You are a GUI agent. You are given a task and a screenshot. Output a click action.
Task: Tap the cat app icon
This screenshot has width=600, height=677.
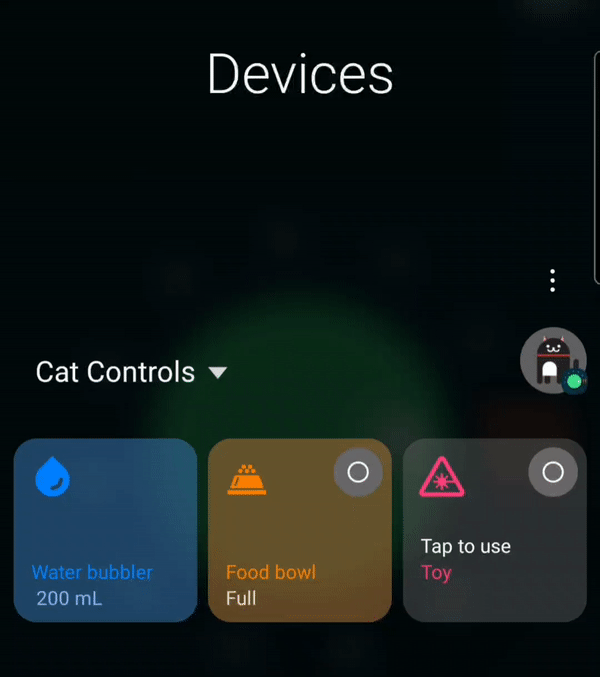pyautogui.click(x=552, y=361)
